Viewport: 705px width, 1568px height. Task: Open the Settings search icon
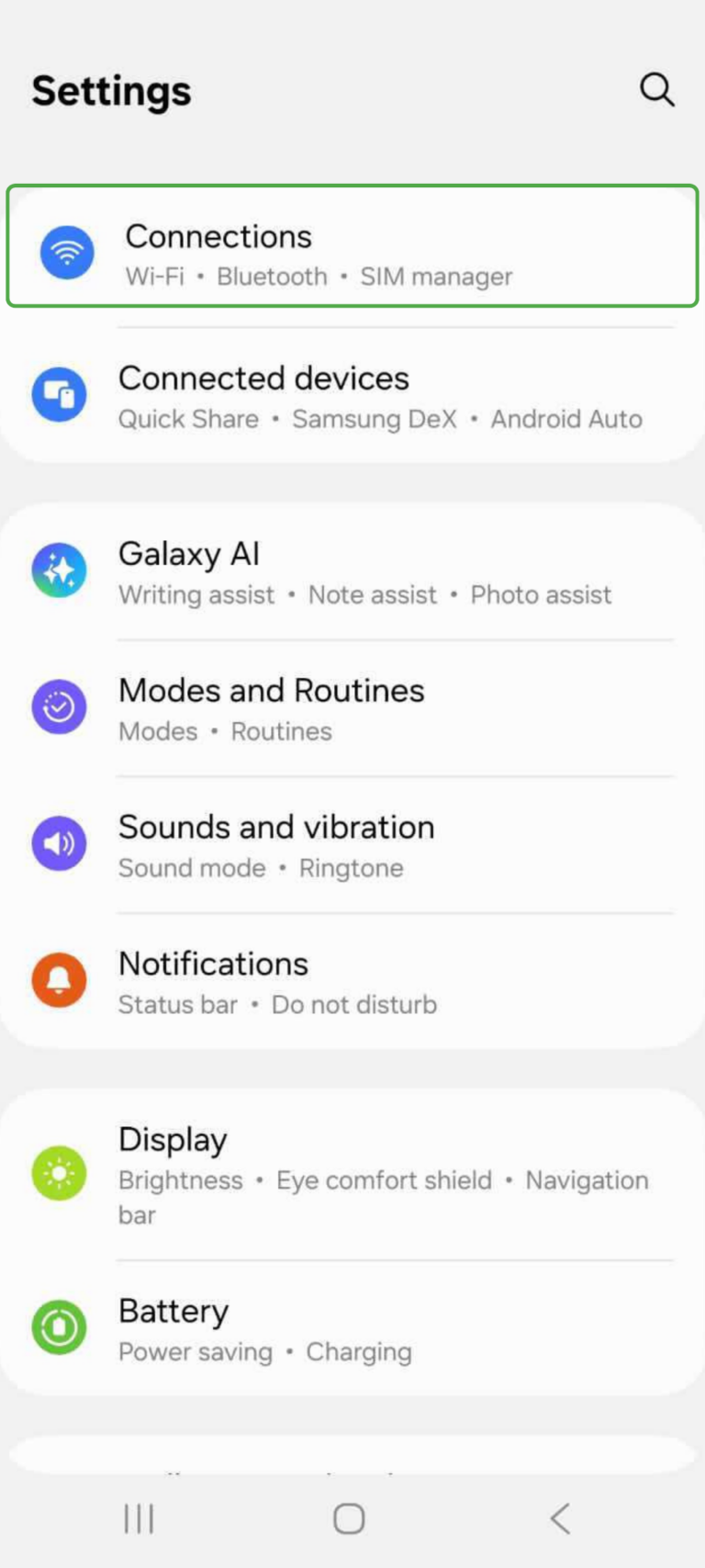pyautogui.click(x=657, y=90)
